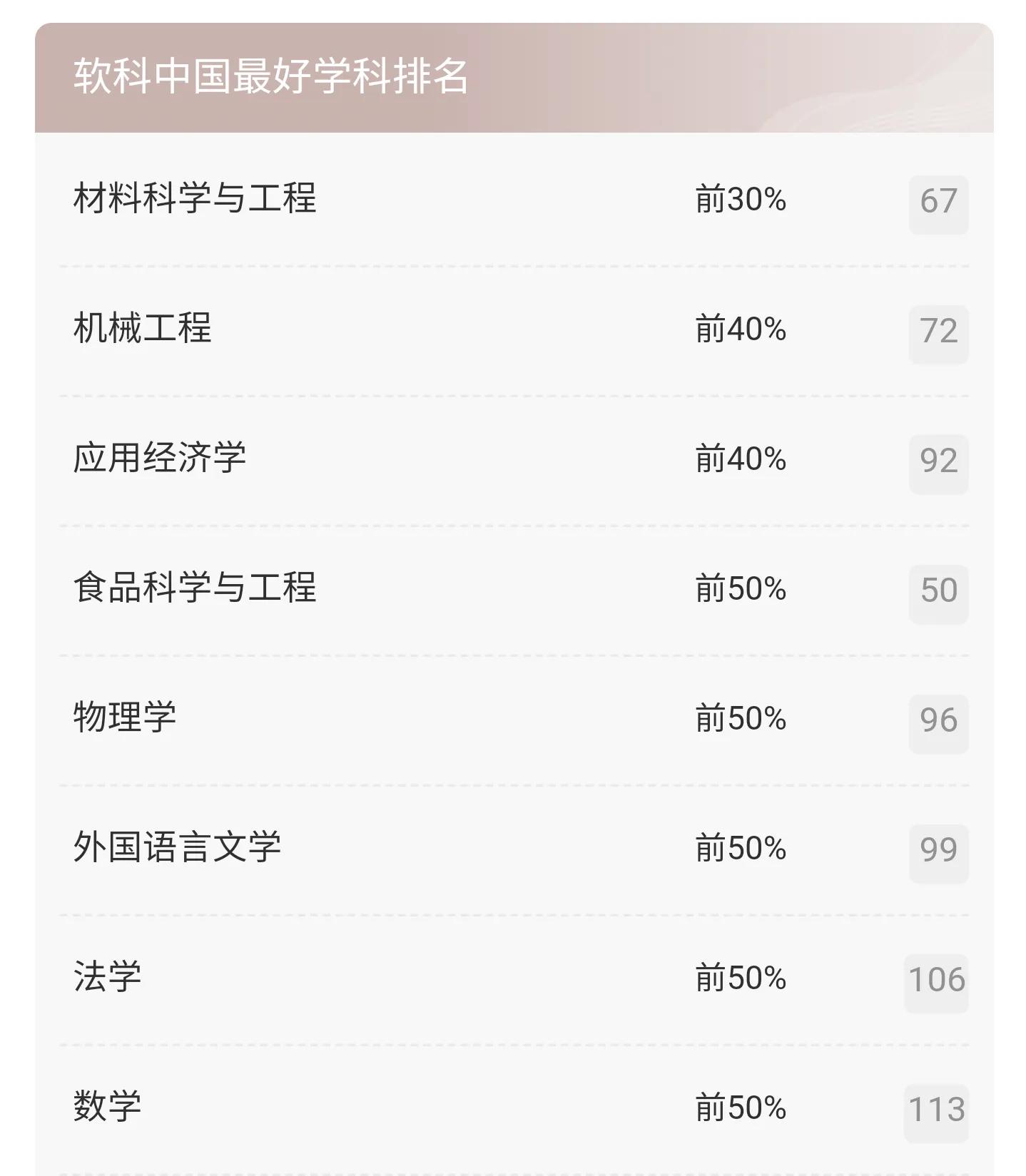Select the rank badge showing 99
1026x1176 pixels.
(x=939, y=849)
